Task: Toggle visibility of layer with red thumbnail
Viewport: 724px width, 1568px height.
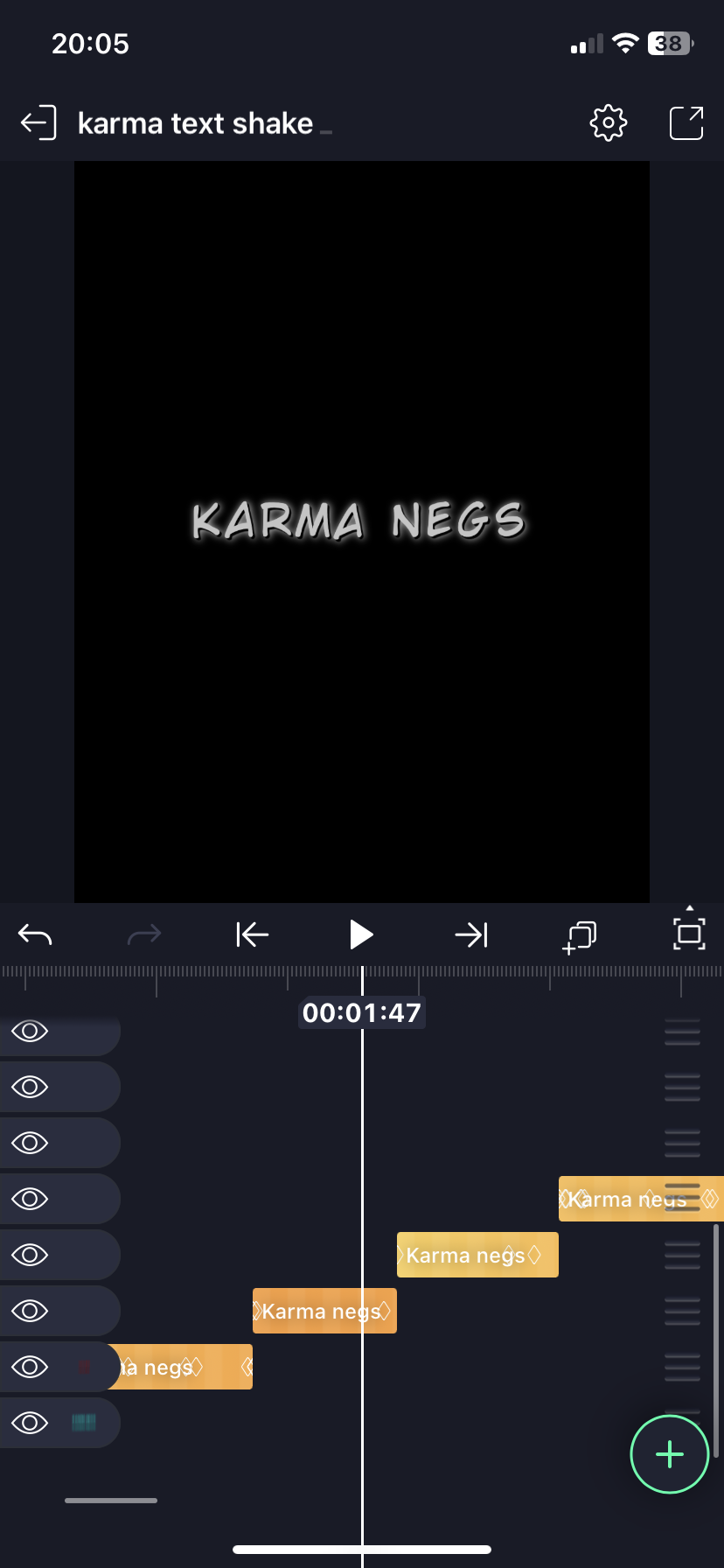Action: [30, 1367]
